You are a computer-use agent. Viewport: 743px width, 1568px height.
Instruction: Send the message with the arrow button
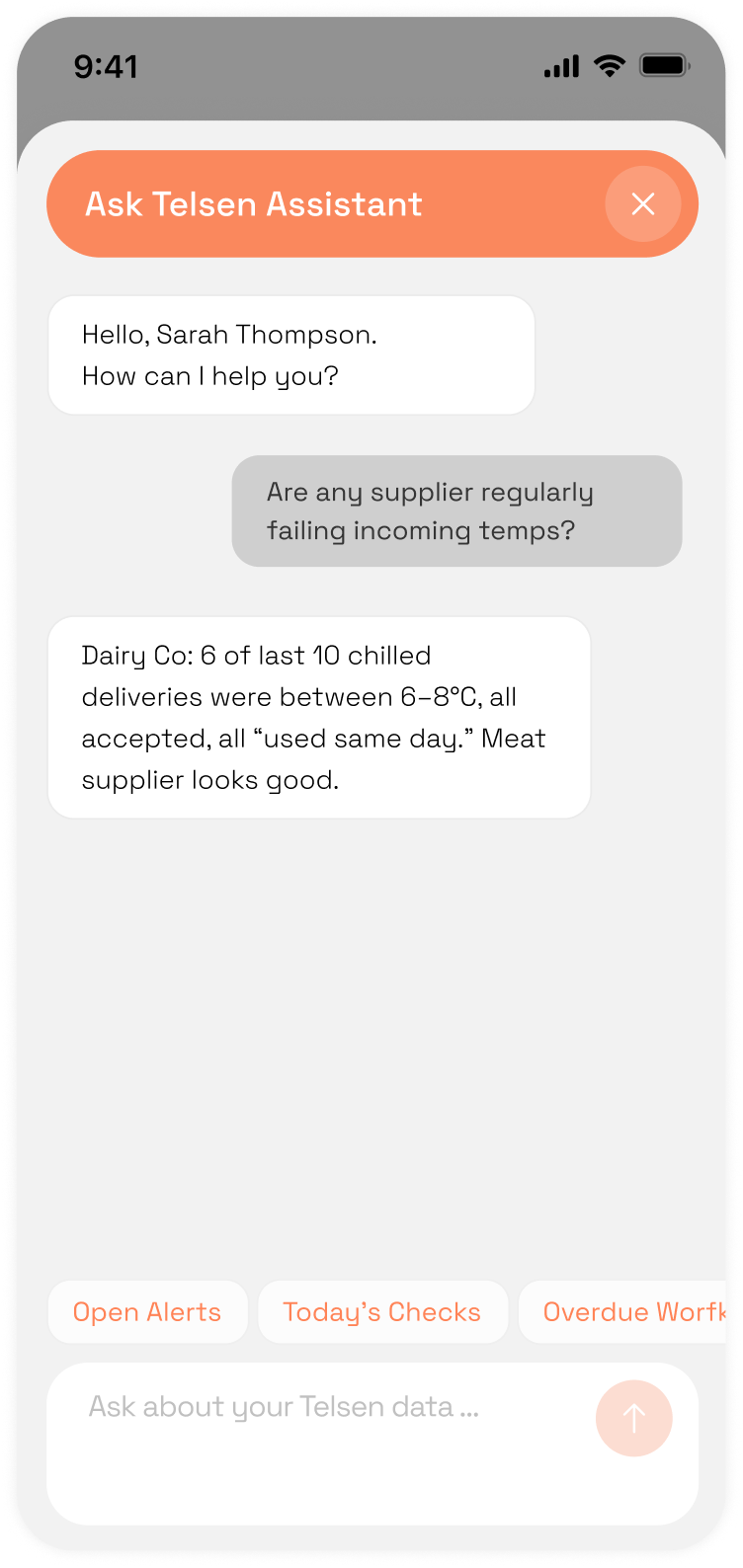pyautogui.click(x=634, y=1418)
